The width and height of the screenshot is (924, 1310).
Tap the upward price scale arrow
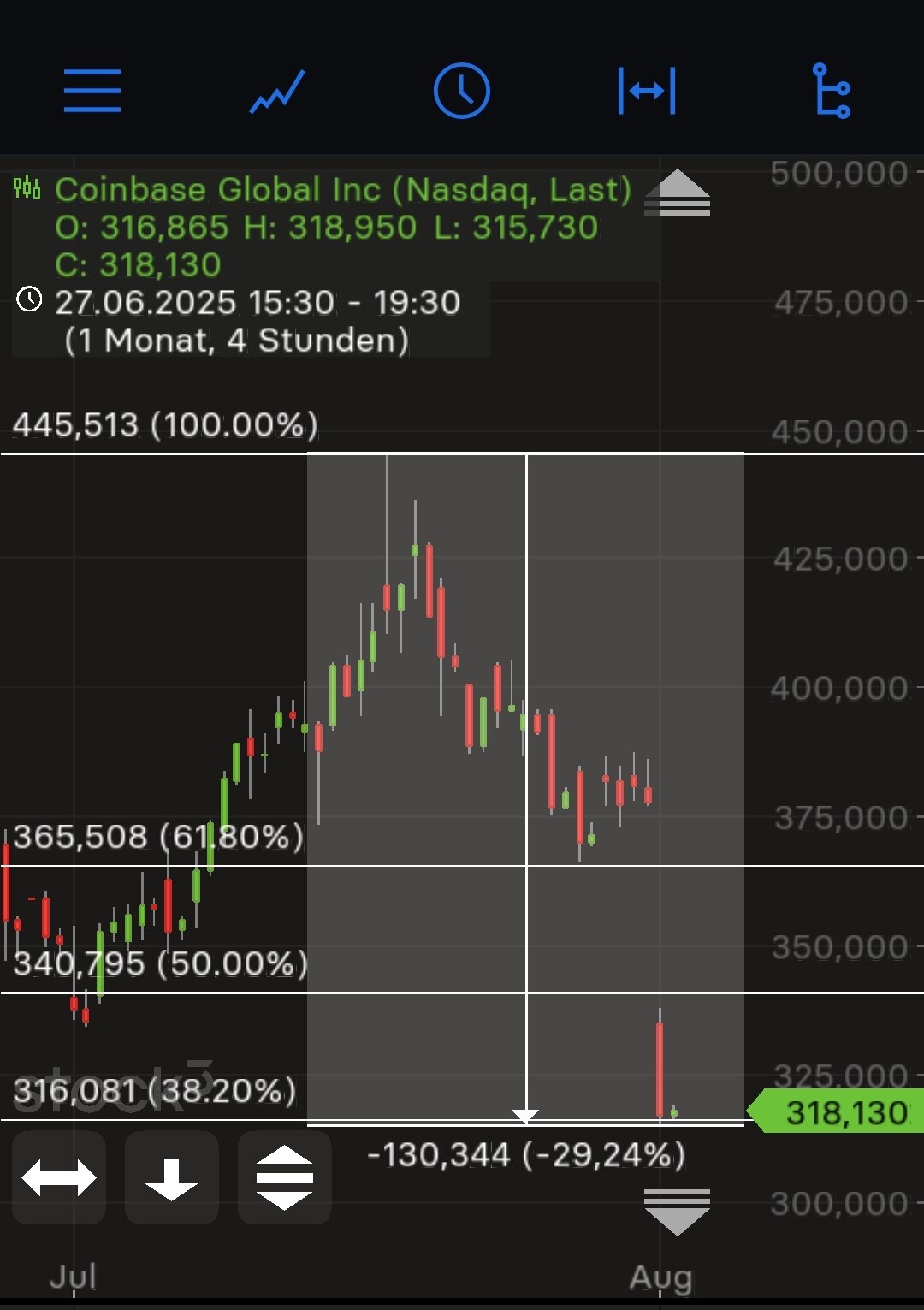coord(677,193)
